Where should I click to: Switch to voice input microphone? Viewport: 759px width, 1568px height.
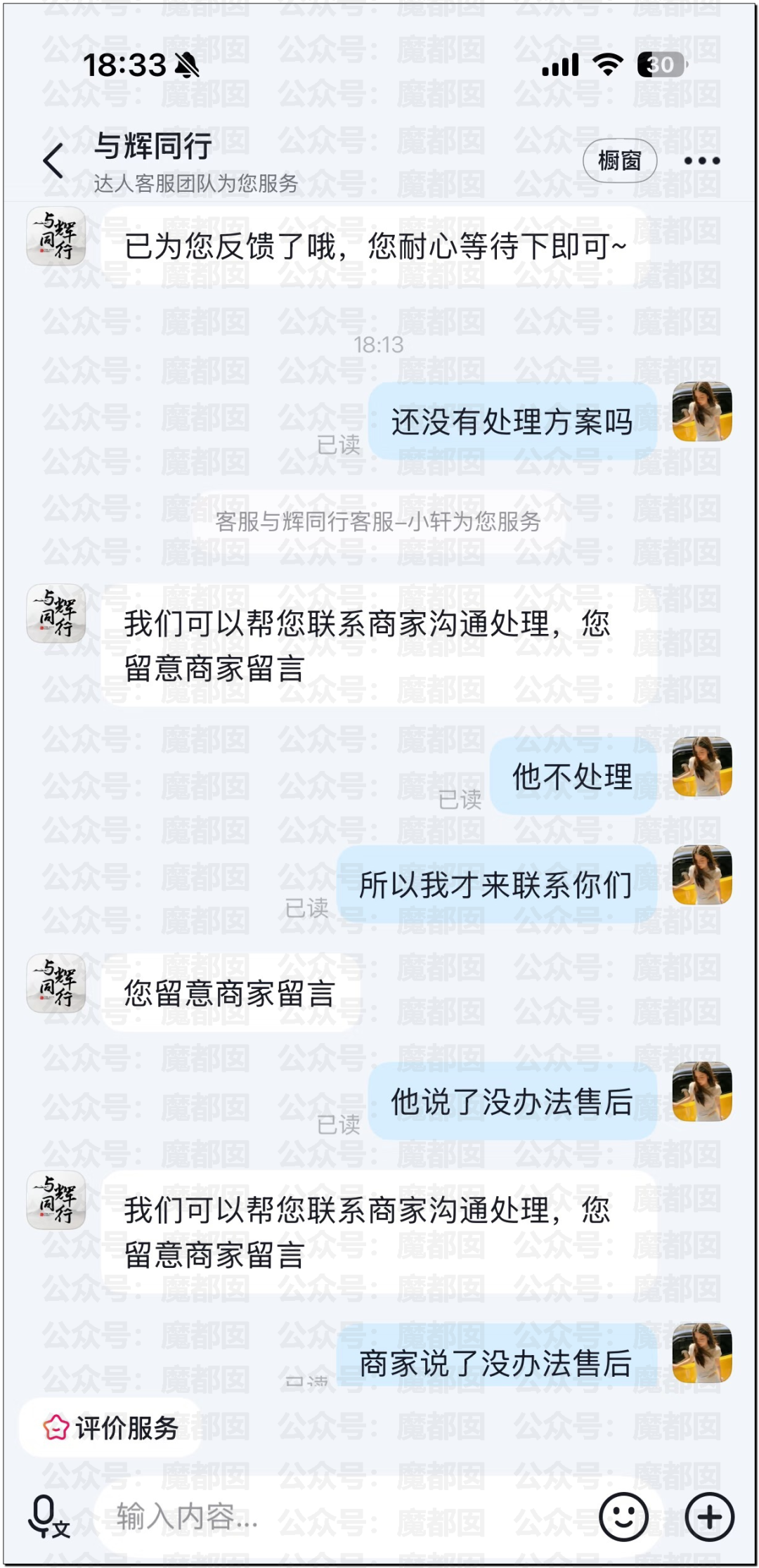click(48, 1516)
